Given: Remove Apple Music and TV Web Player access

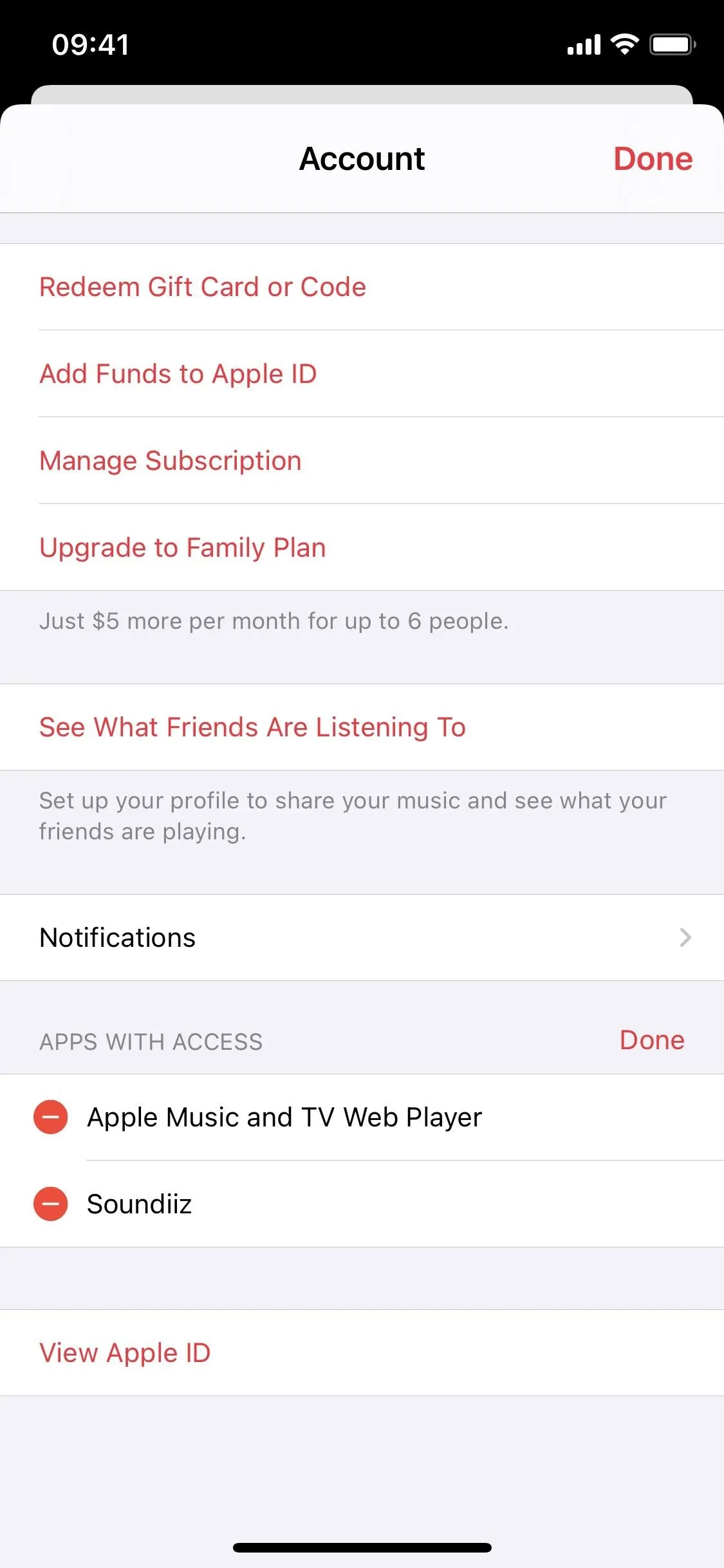Looking at the screenshot, I should tap(51, 1117).
